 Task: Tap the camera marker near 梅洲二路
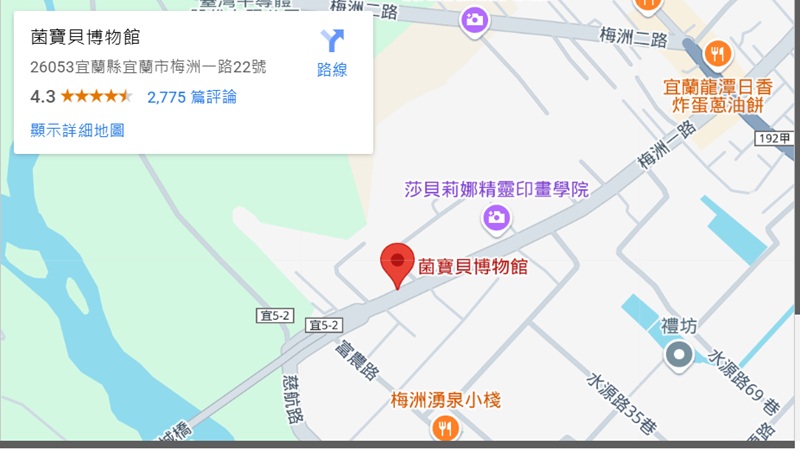point(474,19)
